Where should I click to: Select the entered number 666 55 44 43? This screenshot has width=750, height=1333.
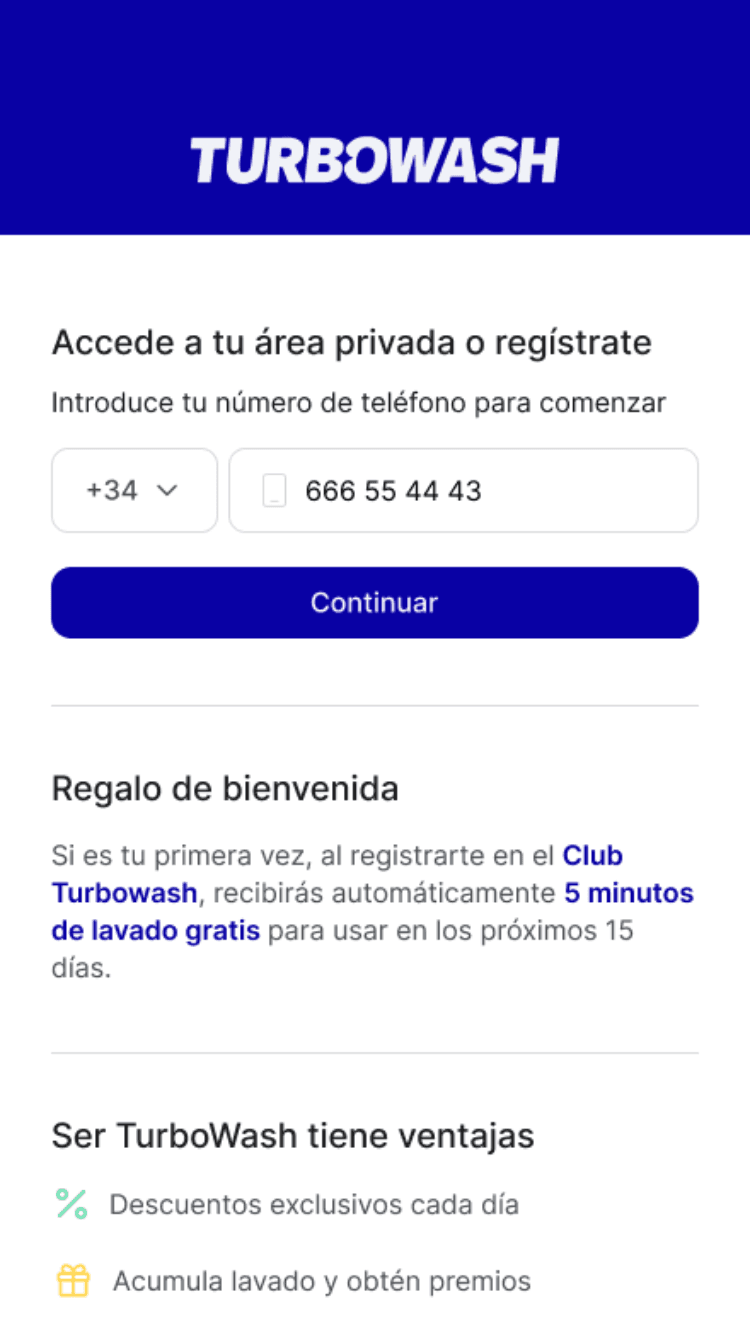click(392, 490)
